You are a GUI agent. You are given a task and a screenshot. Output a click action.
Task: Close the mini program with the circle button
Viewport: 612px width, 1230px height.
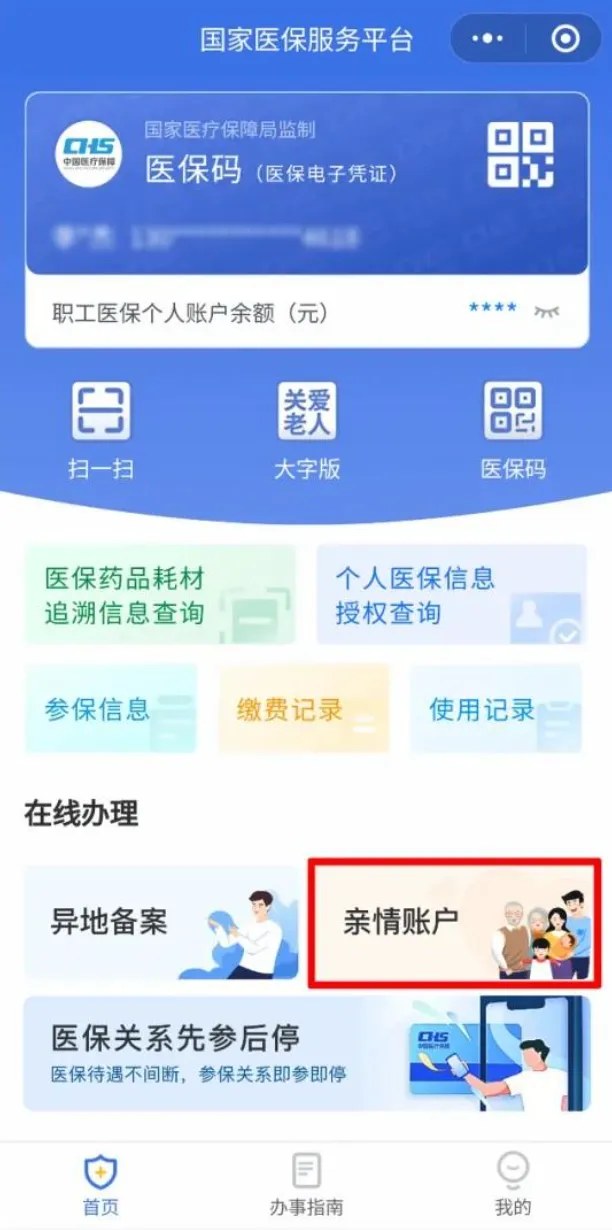pyautogui.click(x=565, y=39)
